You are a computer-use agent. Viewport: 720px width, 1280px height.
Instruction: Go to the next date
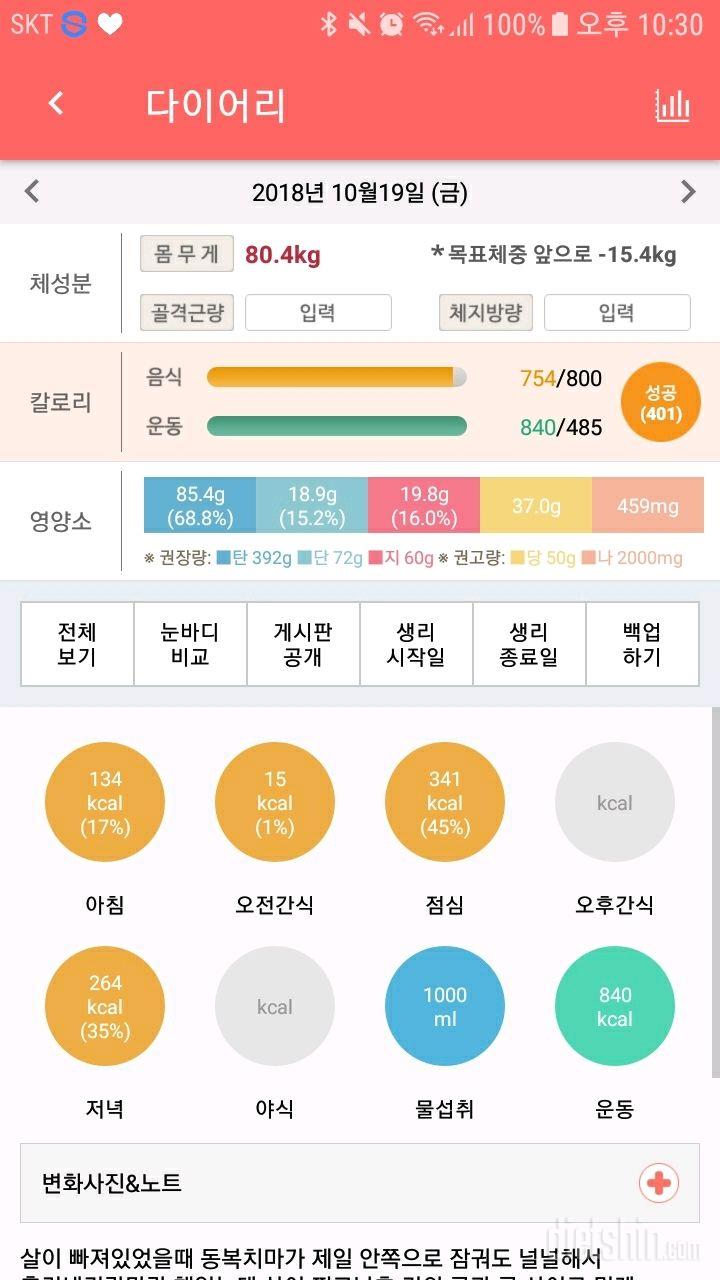click(x=688, y=191)
